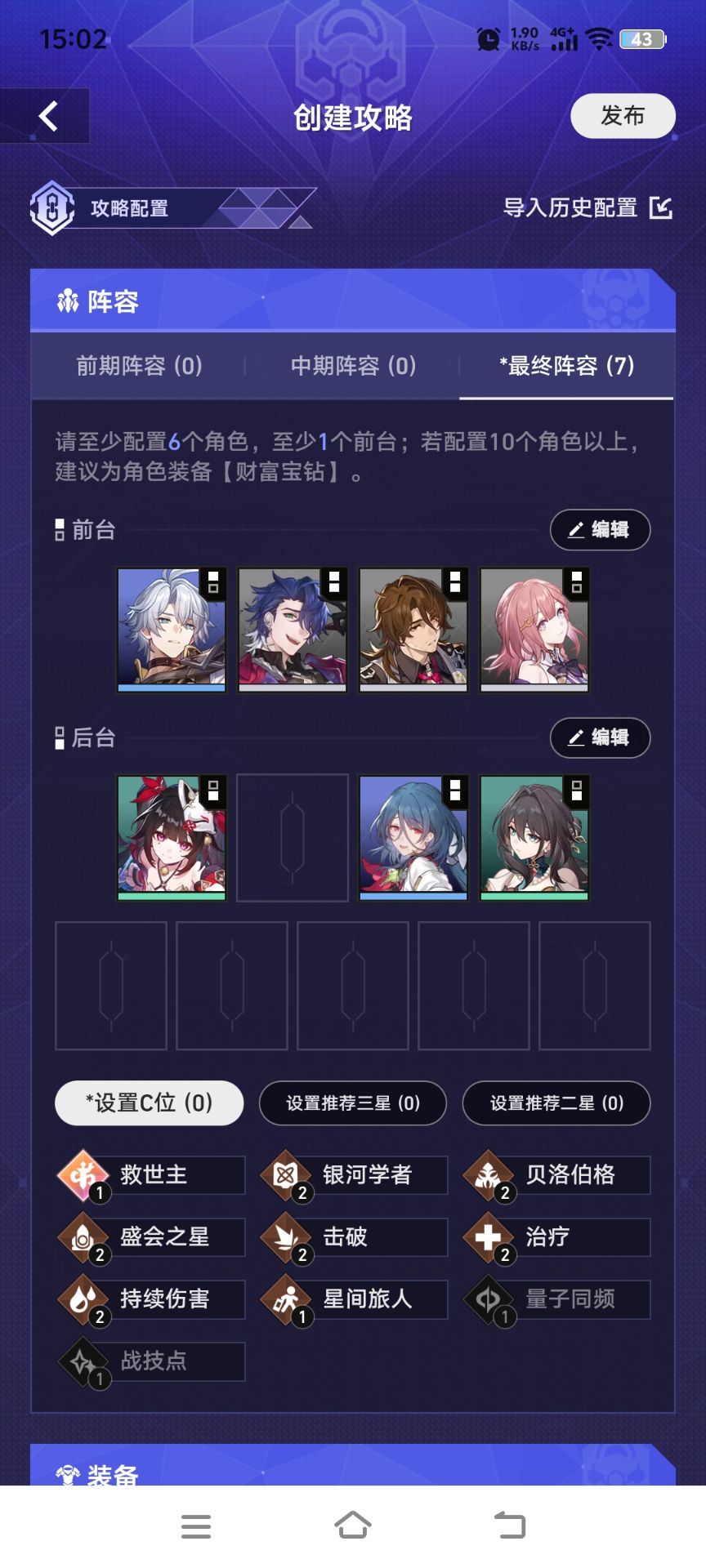Open the 治疗 trait
This screenshot has height=1568, width=706.
click(557, 1237)
